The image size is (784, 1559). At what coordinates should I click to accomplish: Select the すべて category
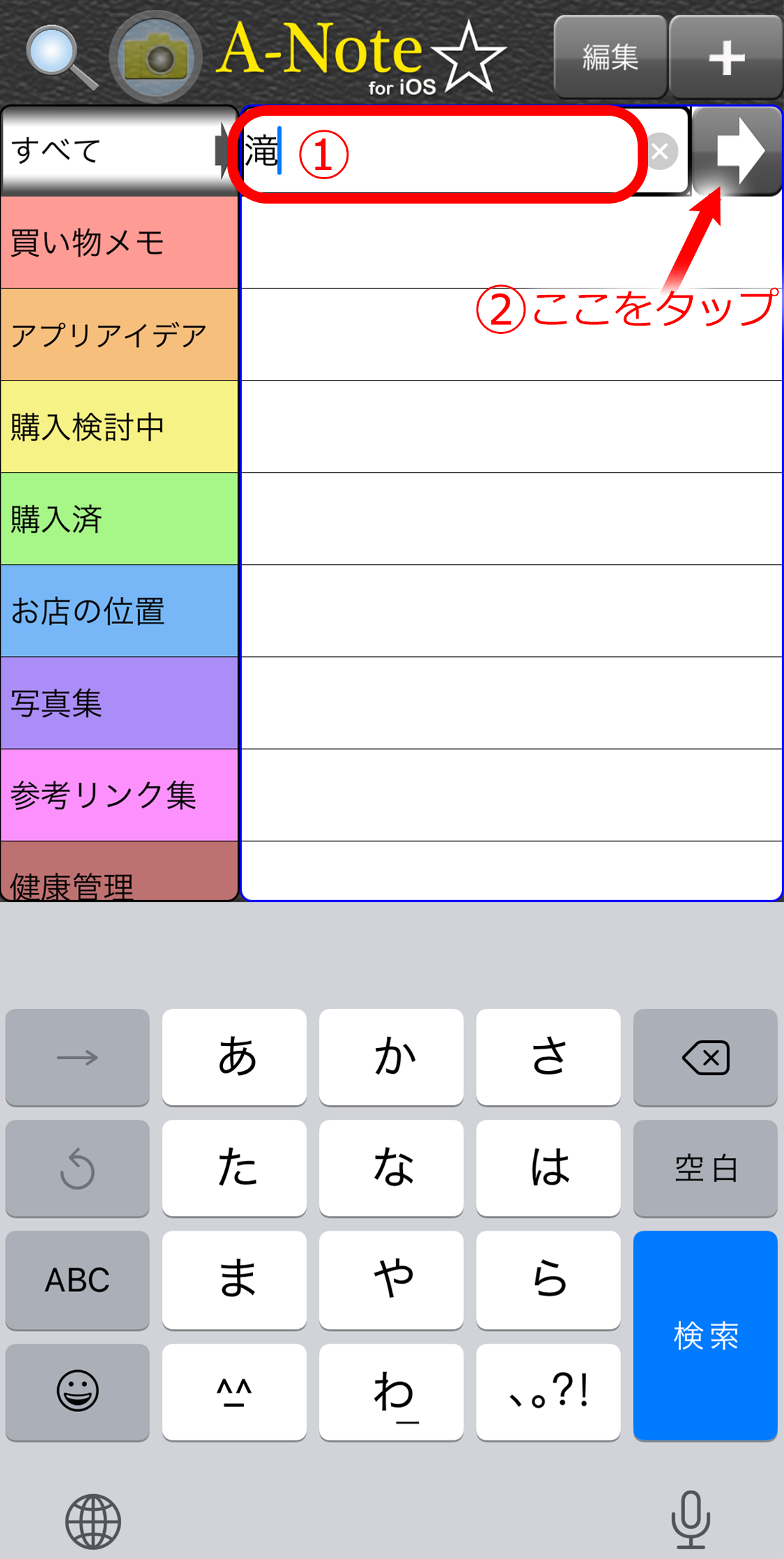coord(119,151)
